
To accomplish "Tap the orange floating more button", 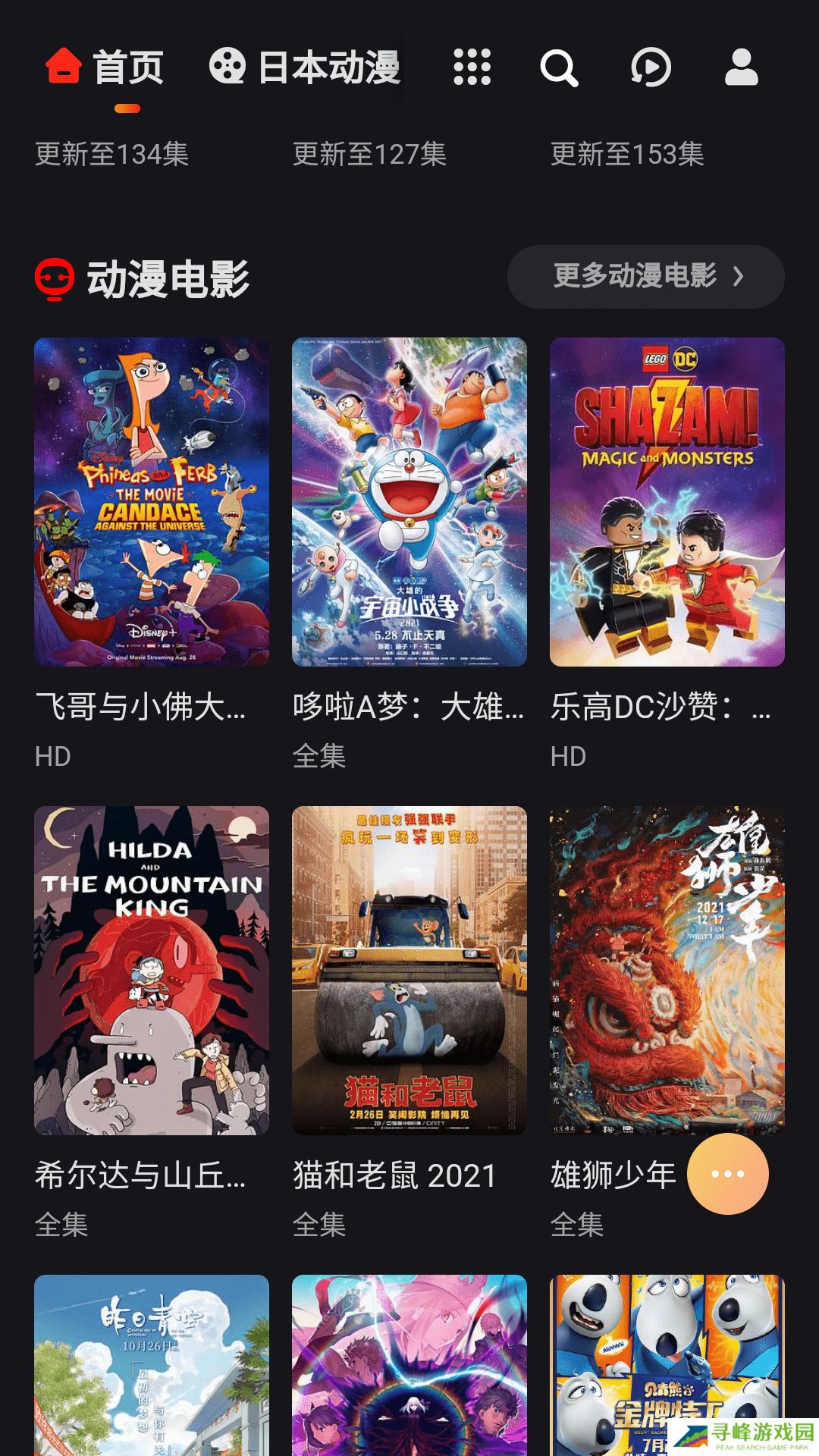I will (728, 1174).
